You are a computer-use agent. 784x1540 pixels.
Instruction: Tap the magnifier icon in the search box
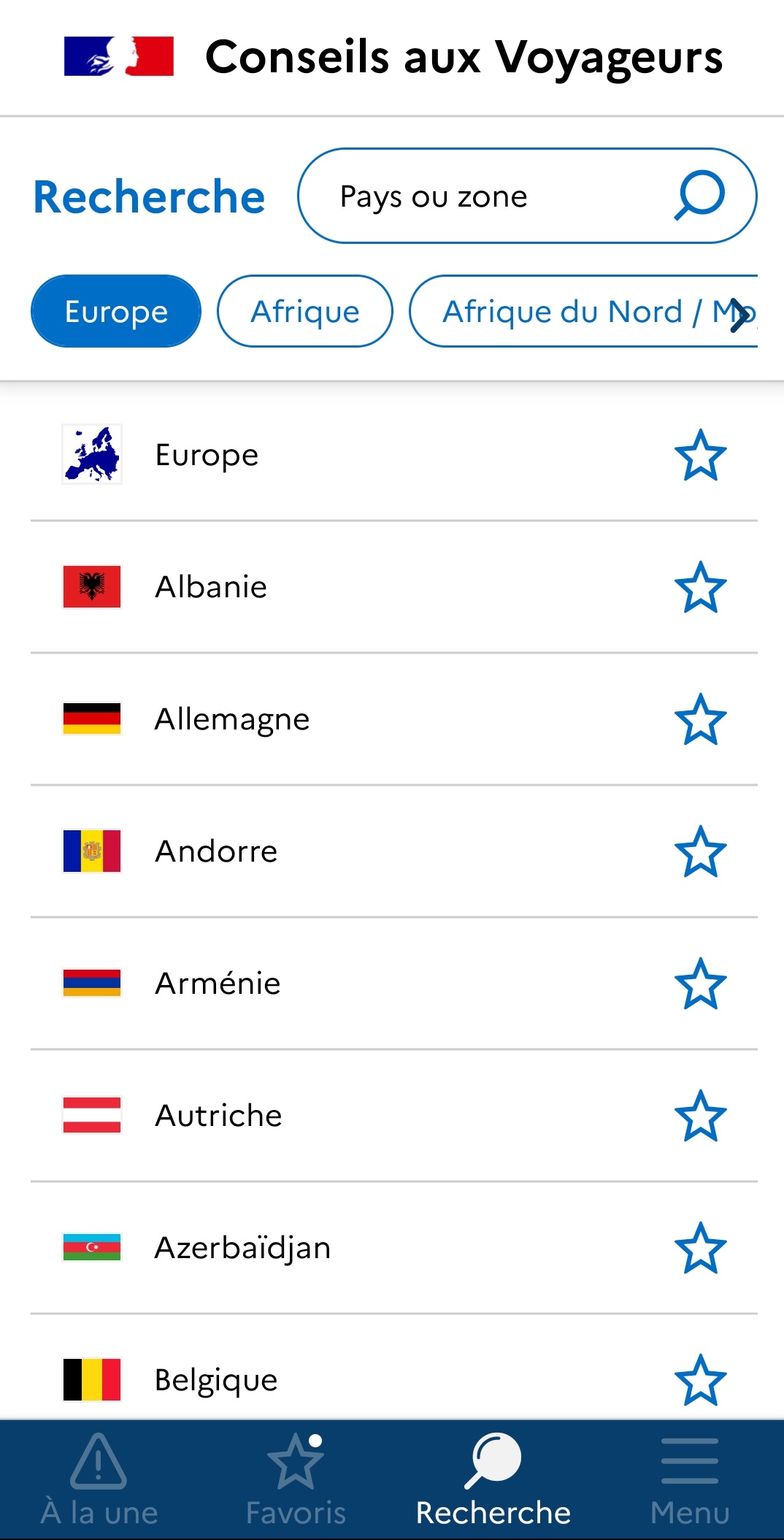[x=699, y=195]
